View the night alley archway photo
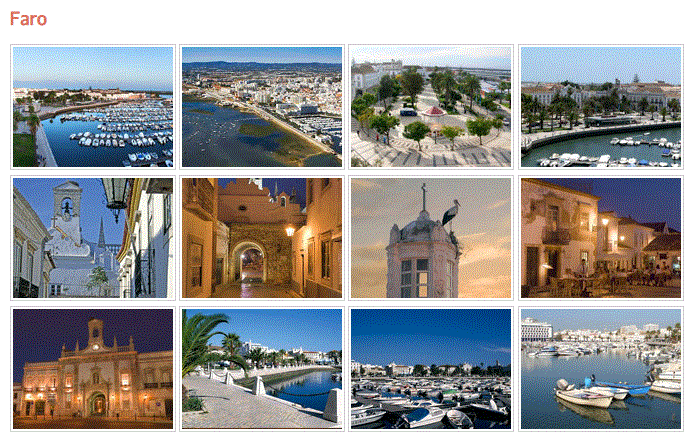 [262, 238]
